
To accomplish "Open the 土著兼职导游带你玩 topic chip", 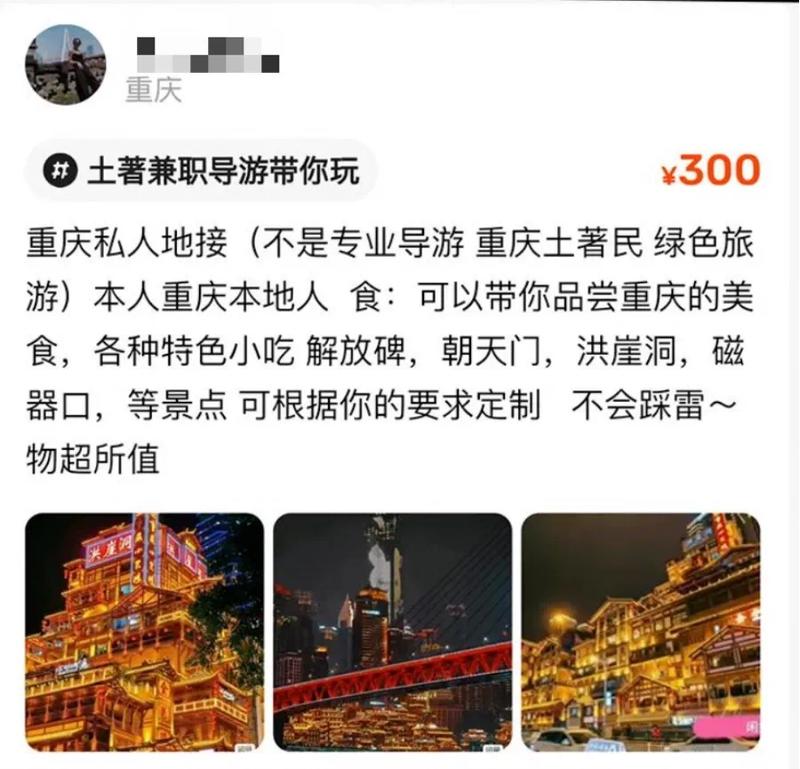I will [x=200, y=172].
